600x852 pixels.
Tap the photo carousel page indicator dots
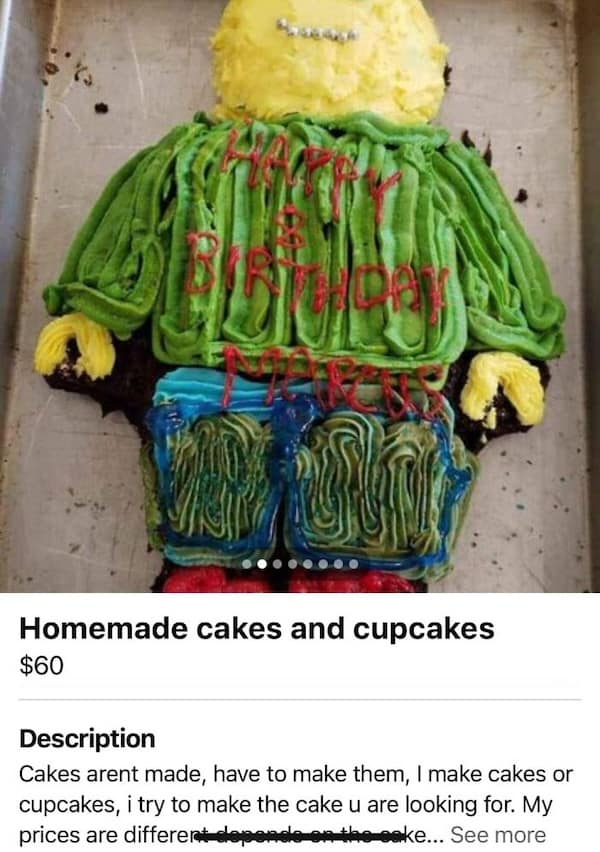[x=300, y=564]
